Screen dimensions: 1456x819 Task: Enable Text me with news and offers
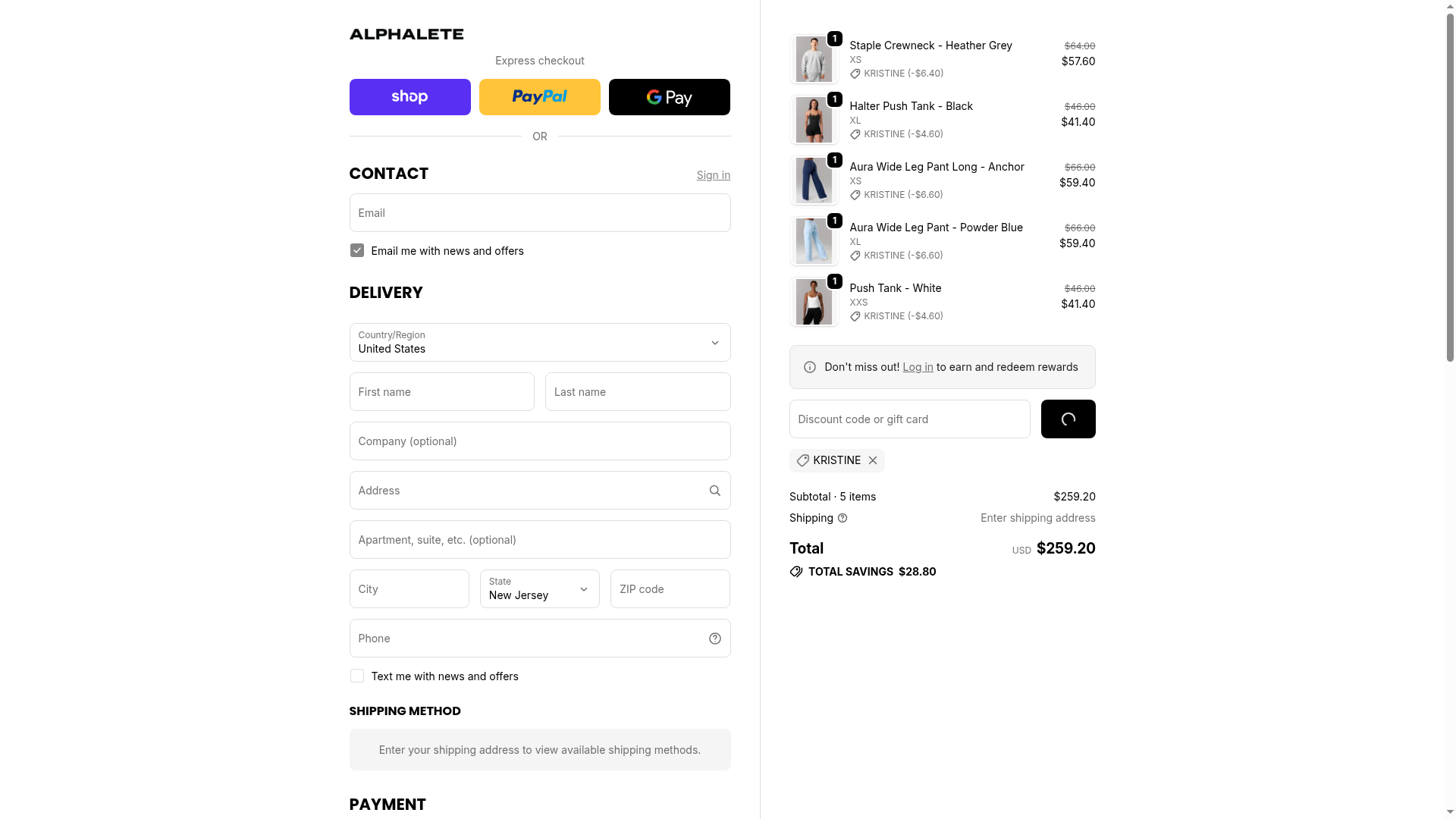coord(357,676)
